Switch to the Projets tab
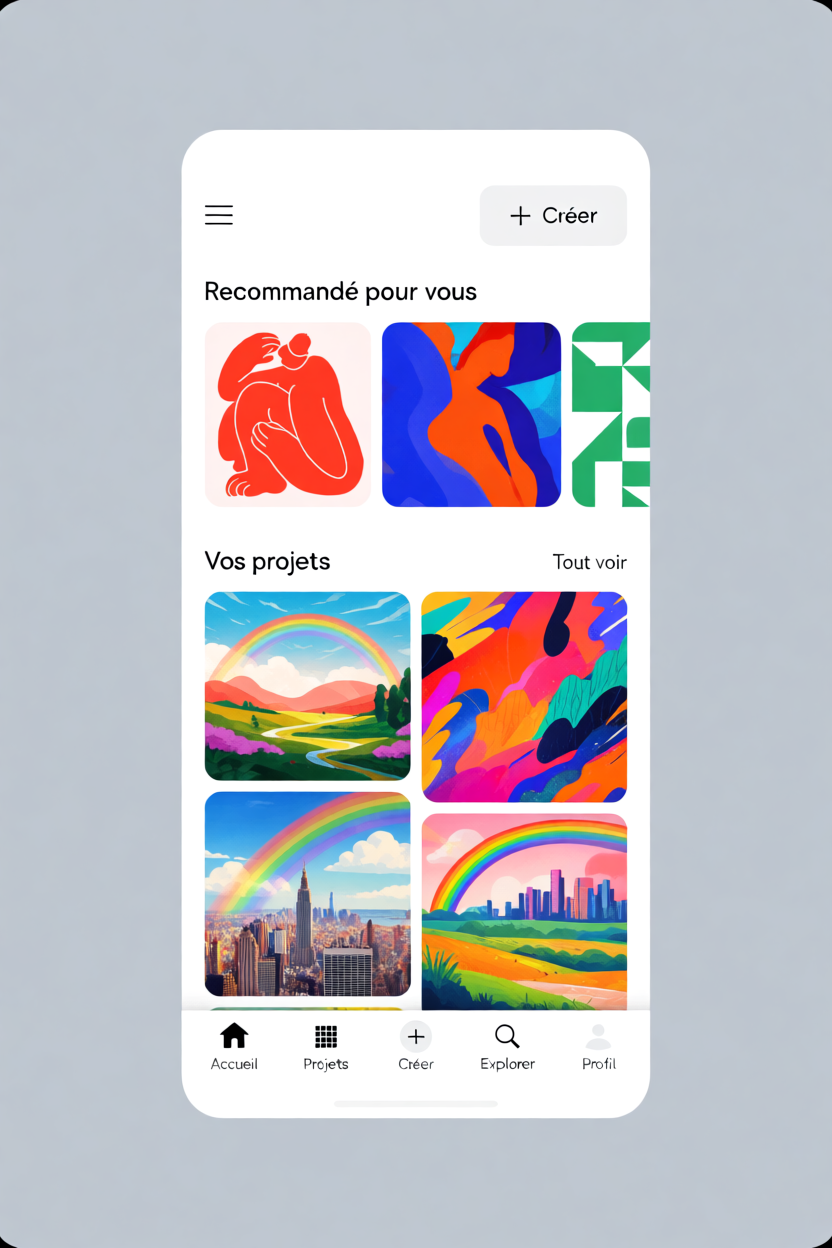This screenshot has height=1248, width=832. click(x=326, y=1047)
